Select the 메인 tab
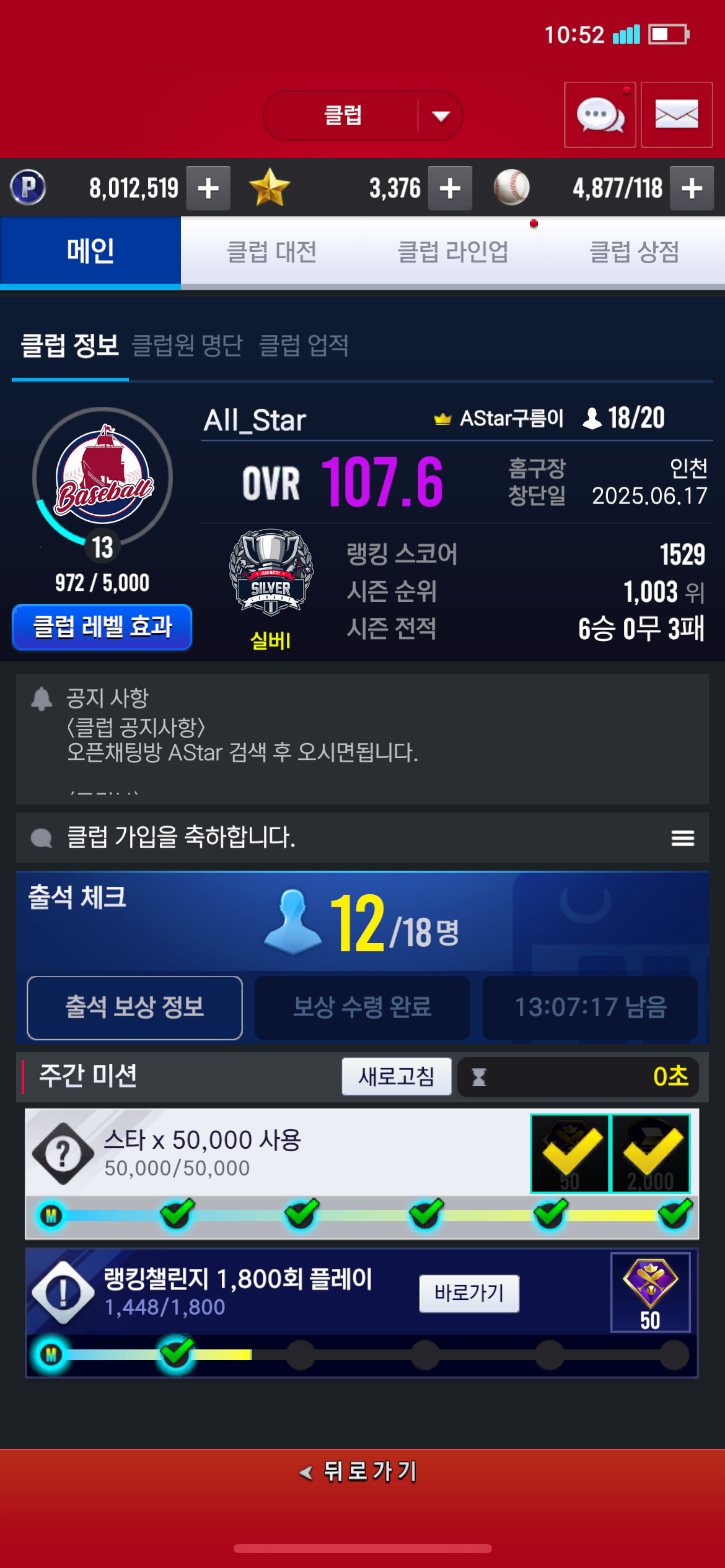 (90, 251)
